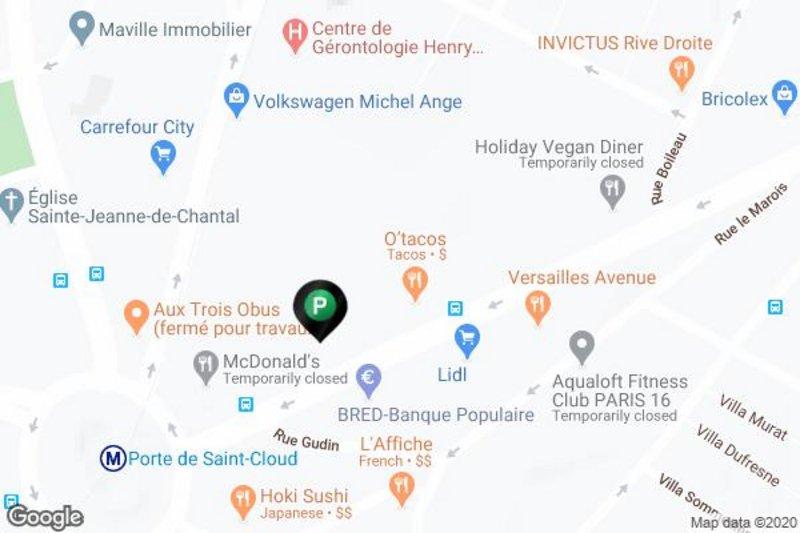This screenshot has height=533, width=800.
Task: Tap the Porte de Saint-Cloud metro icon
Action: (113, 459)
